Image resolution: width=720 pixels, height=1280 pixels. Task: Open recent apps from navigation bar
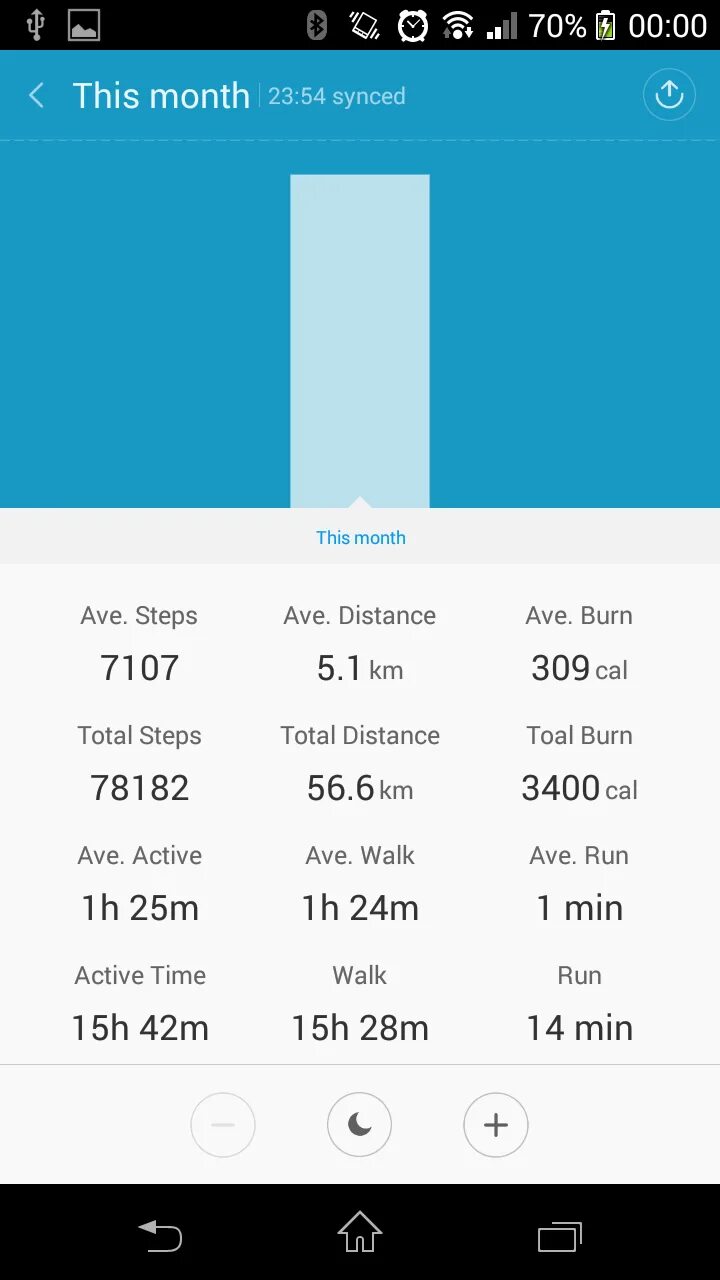tap(559, 1236)
